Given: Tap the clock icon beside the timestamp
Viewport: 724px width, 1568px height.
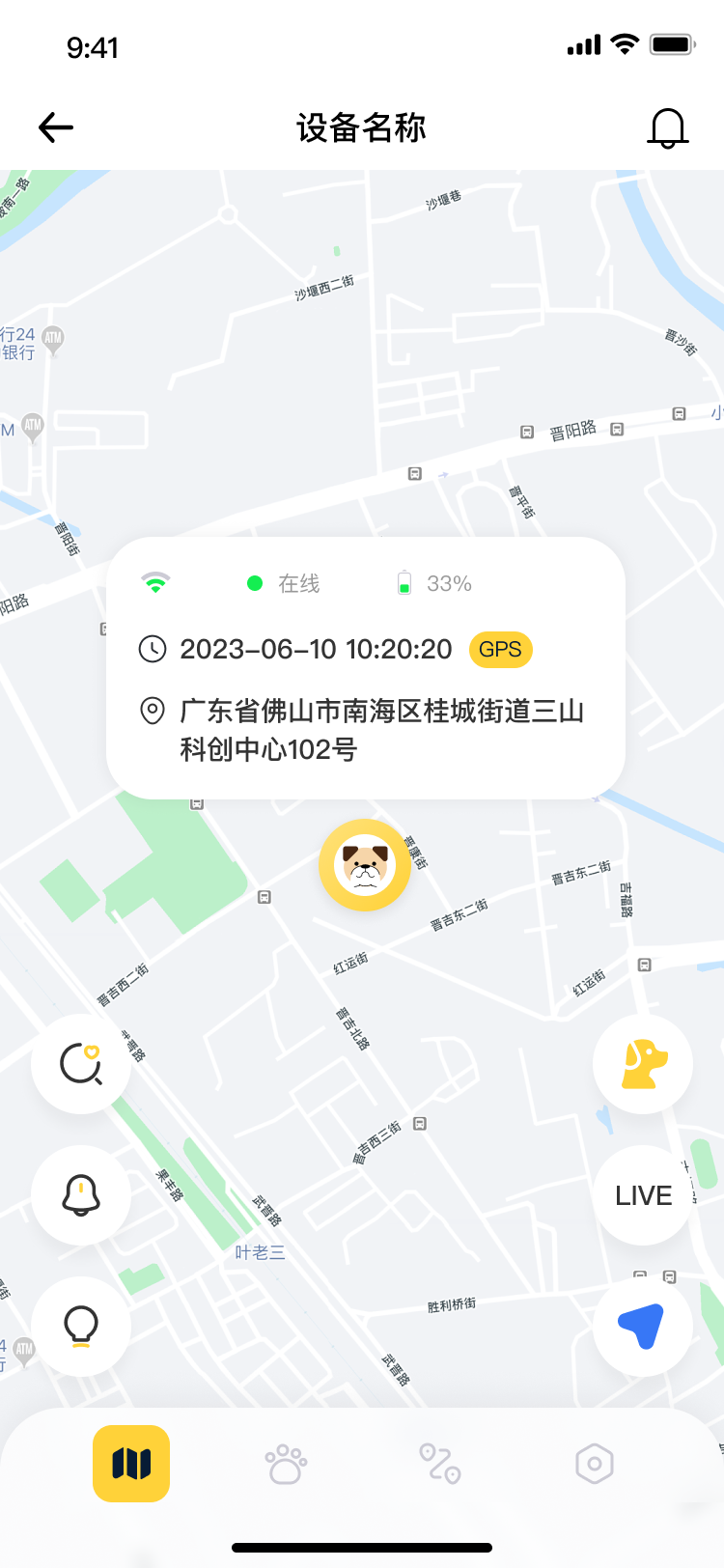Looking at the screenshot, I should [153, 650].
